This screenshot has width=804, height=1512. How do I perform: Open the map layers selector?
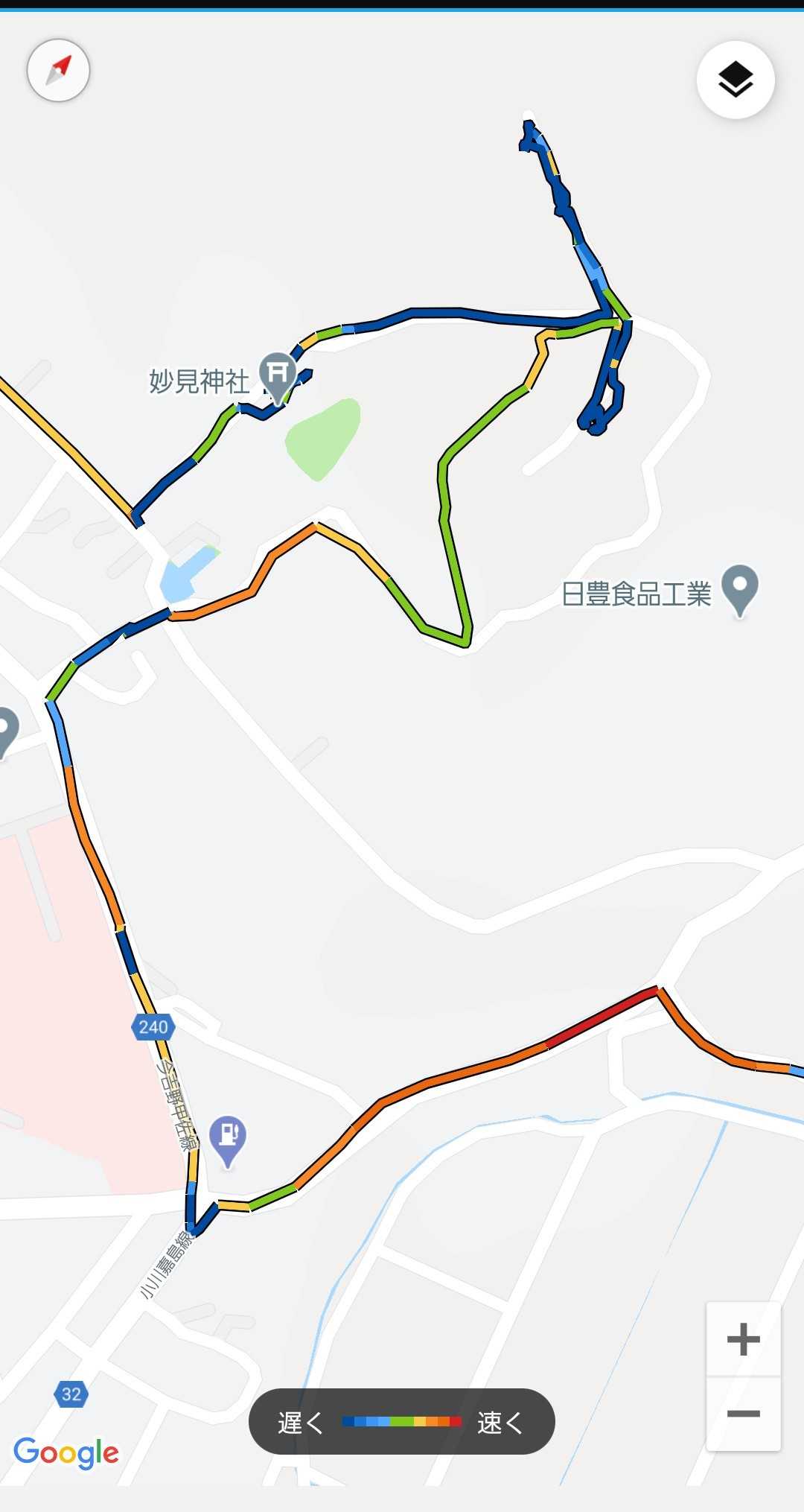pos(735,80)
